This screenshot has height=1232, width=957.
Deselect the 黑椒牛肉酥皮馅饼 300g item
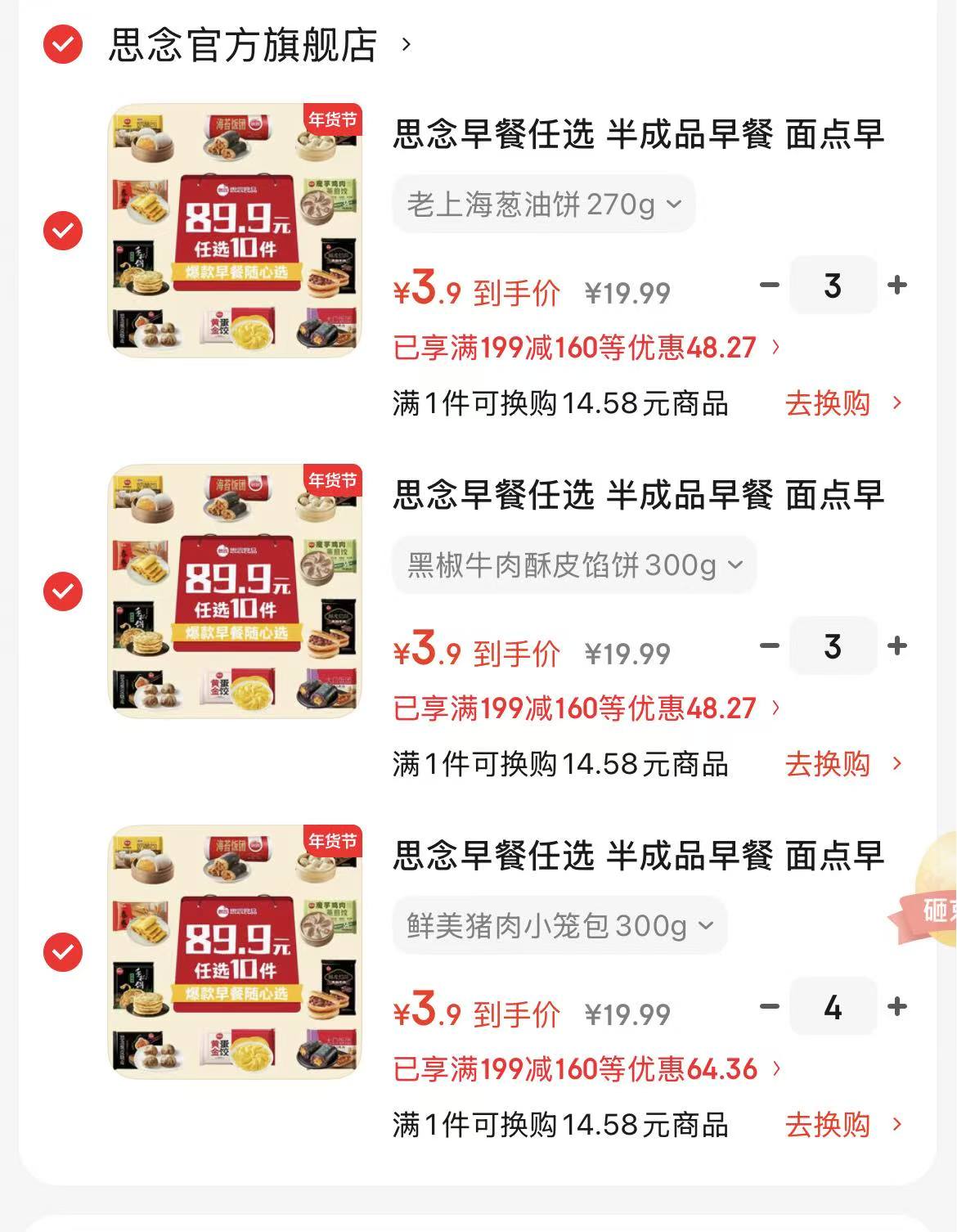63,591
